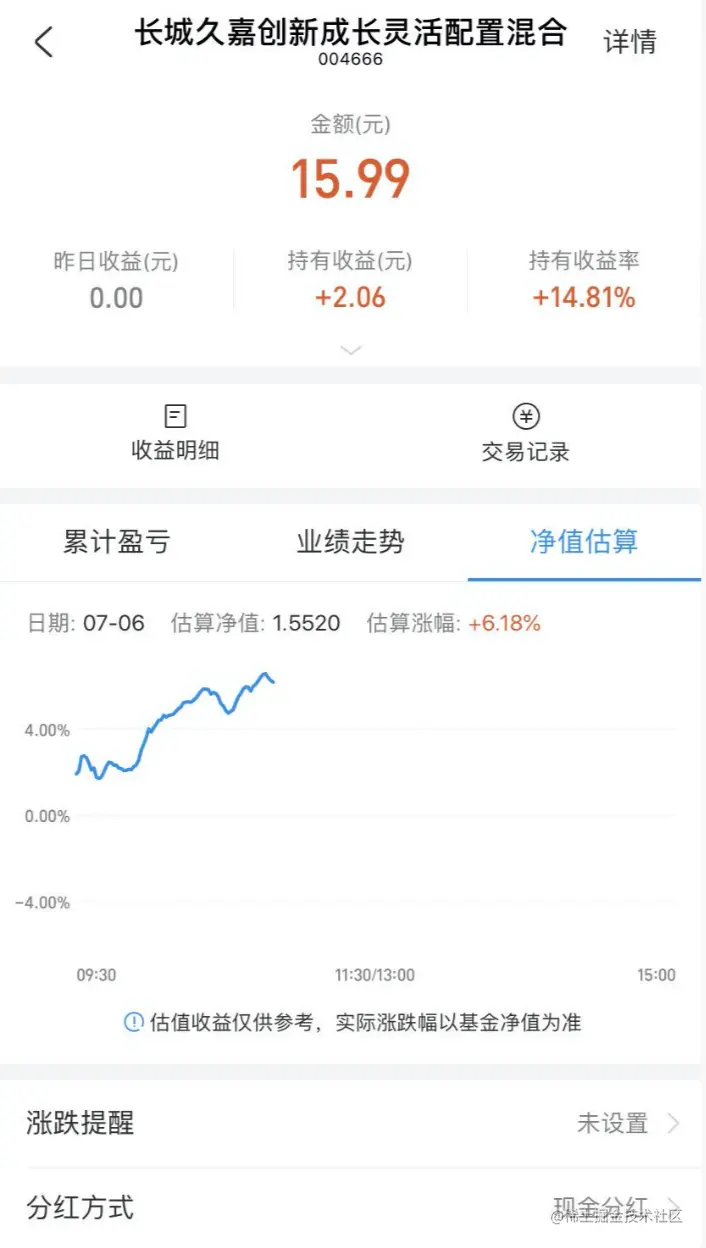706x1248 pixels.
Task: Switch to the 累计盈亏 tab
Action: coord(117,542)
